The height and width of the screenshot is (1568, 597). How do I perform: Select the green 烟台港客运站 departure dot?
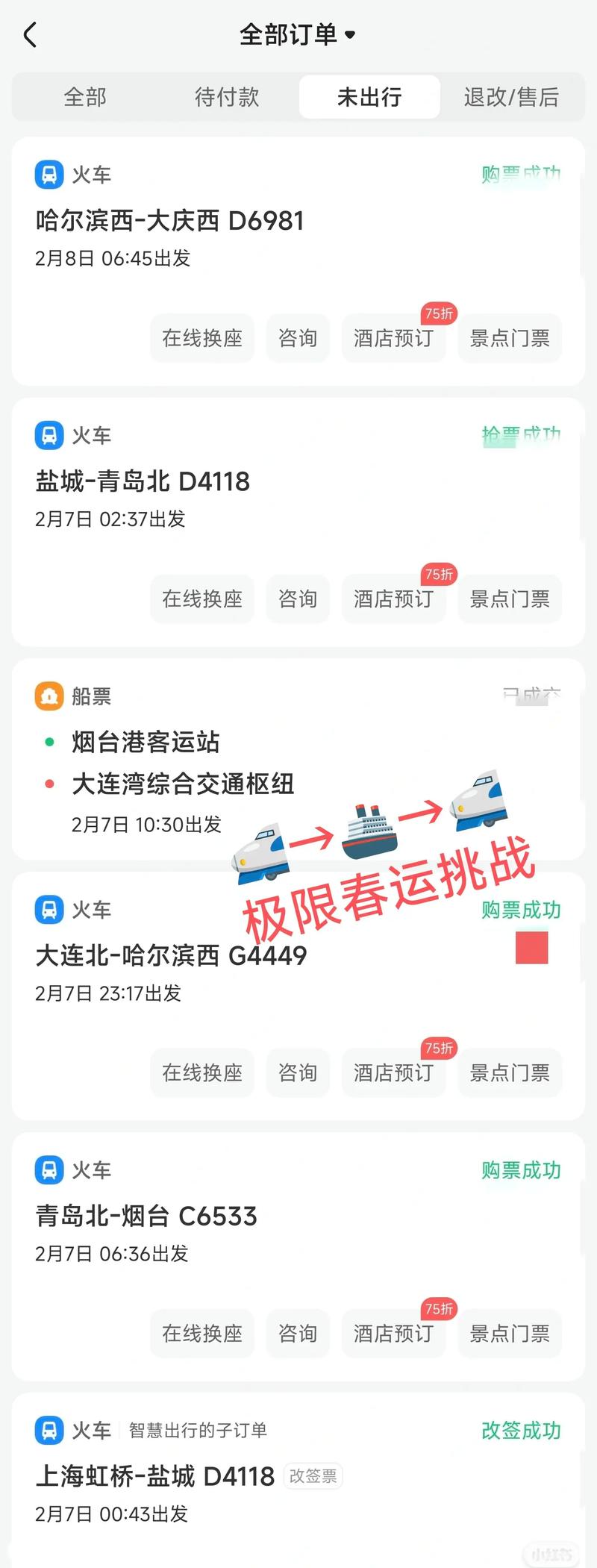tap(49, 742)
